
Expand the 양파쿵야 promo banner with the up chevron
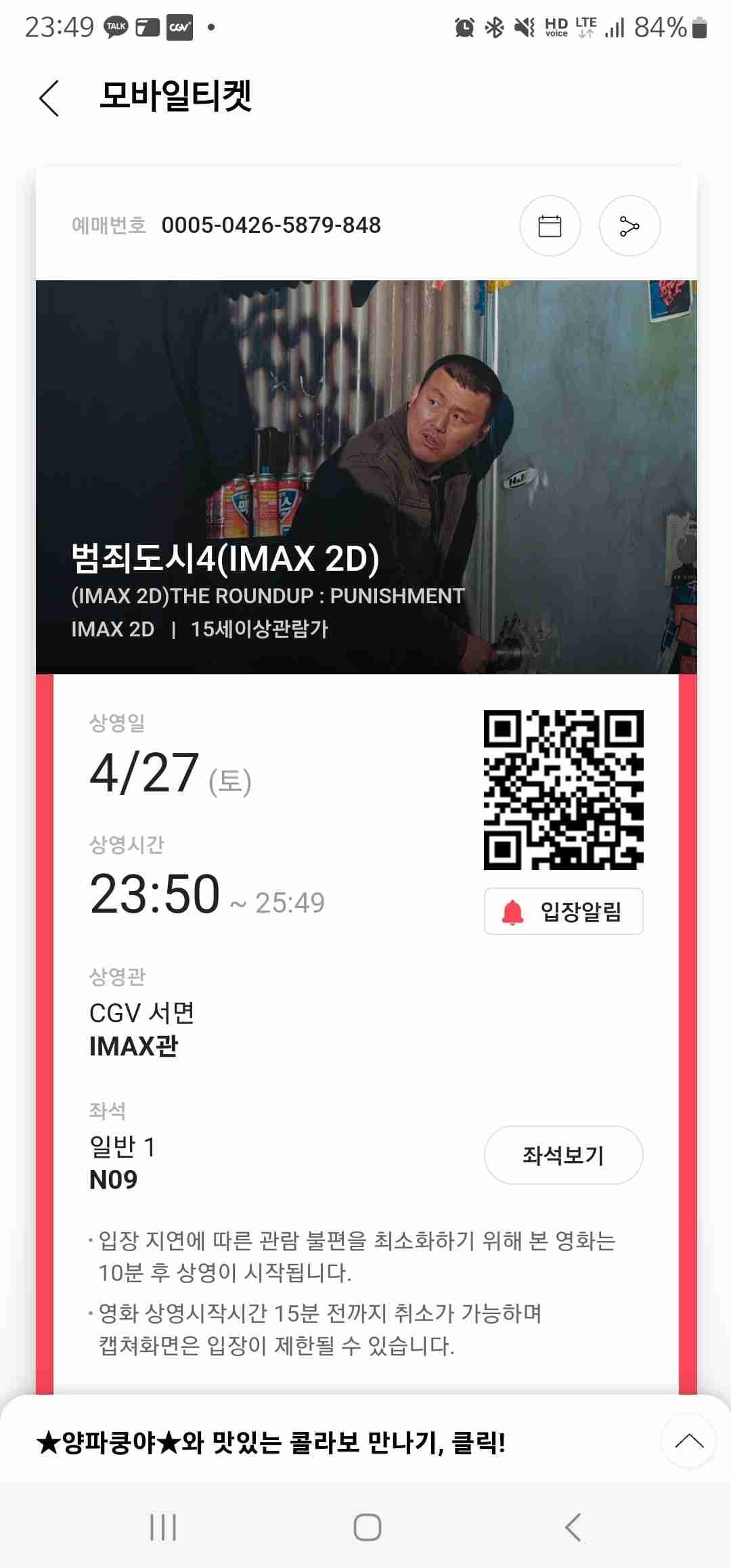(x=688, y=1441)
